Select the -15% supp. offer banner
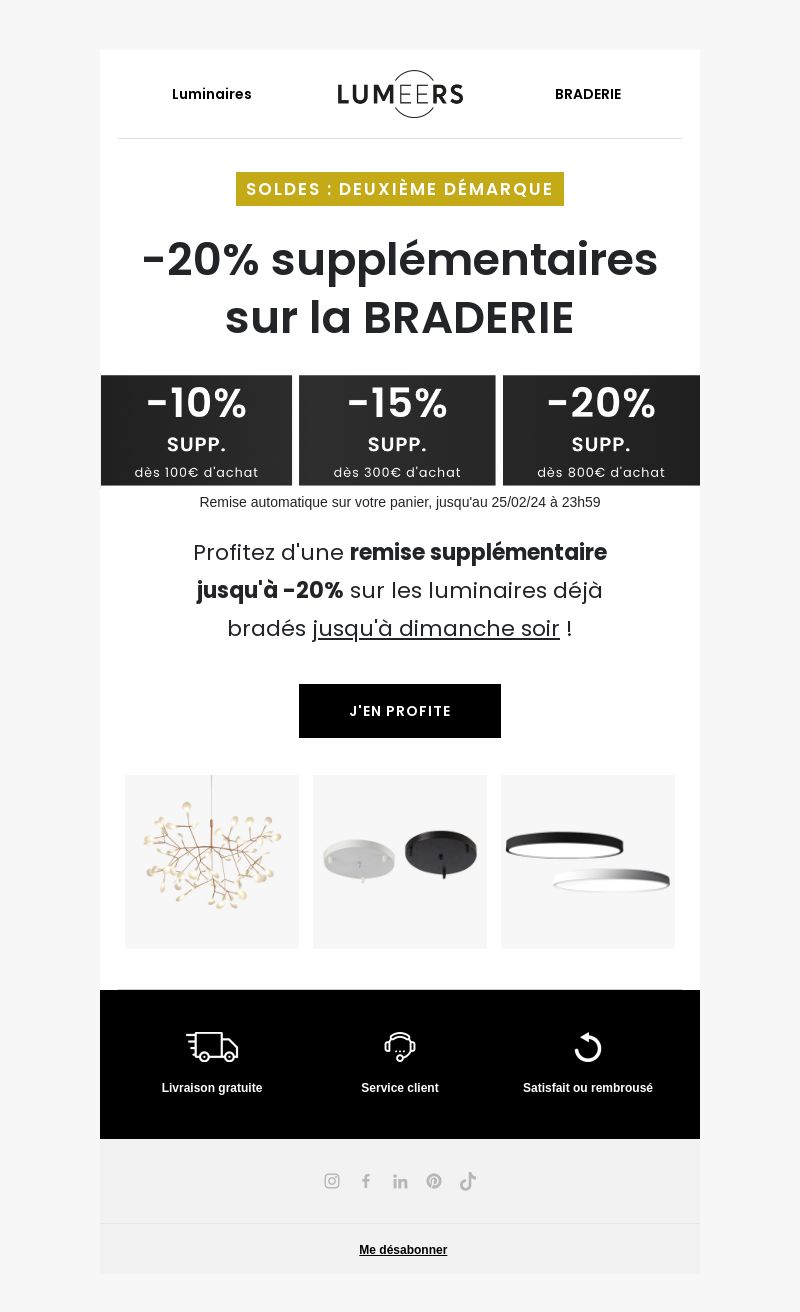Image resolution: width=800 pixels, height=1312 pixels. [x=397, y=430]
